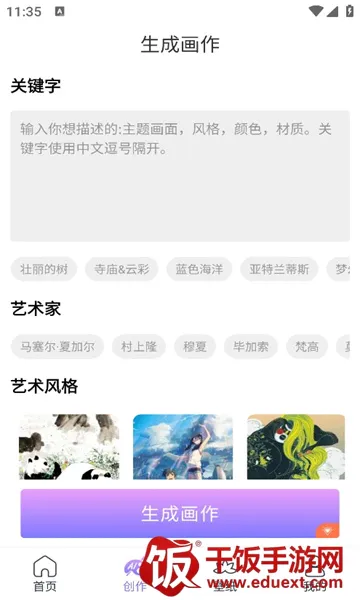Pick artist 毕加索
360x600 pixels.
251,347
